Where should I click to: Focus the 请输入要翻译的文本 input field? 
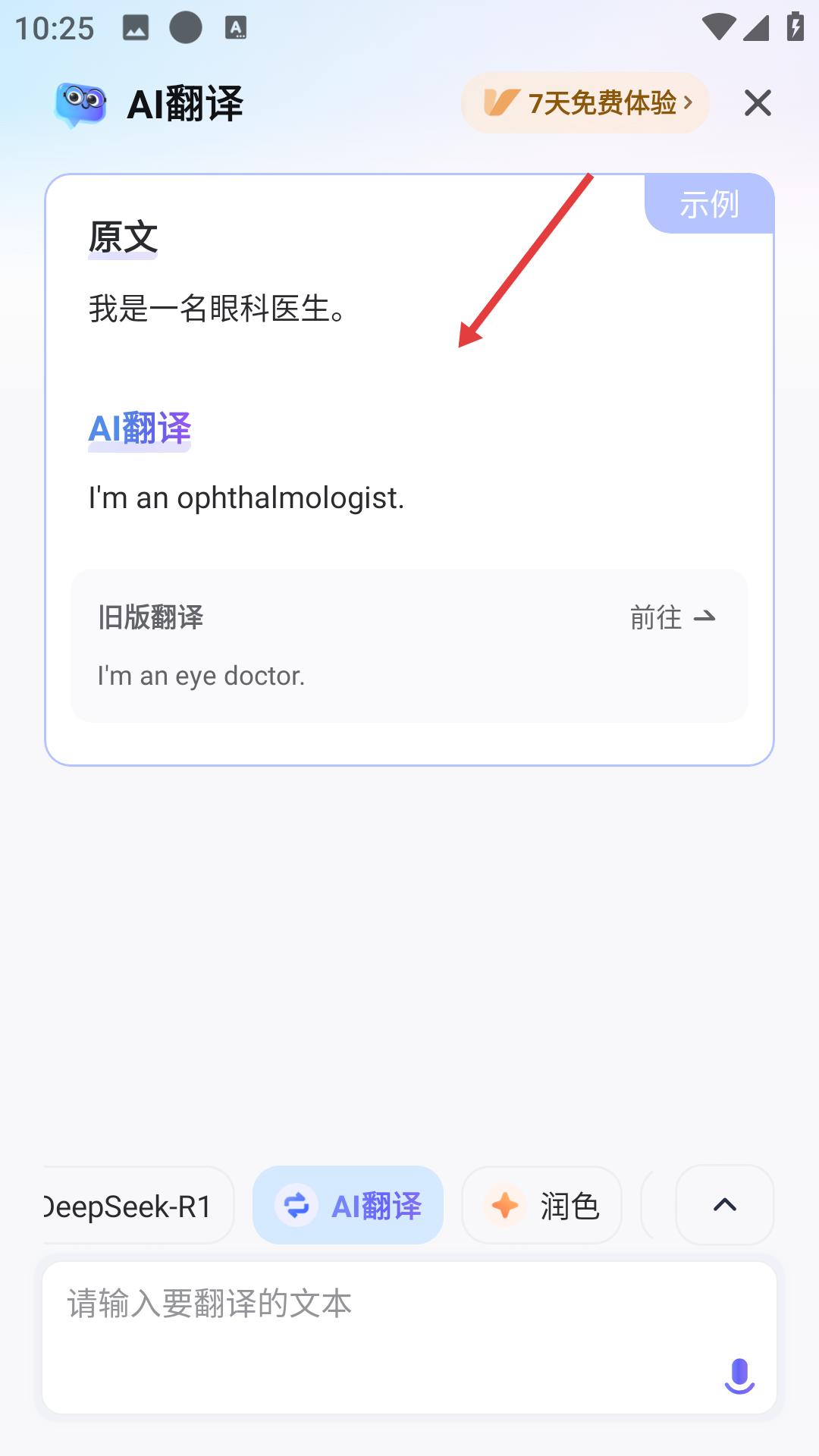click(x=409, y=1338)
